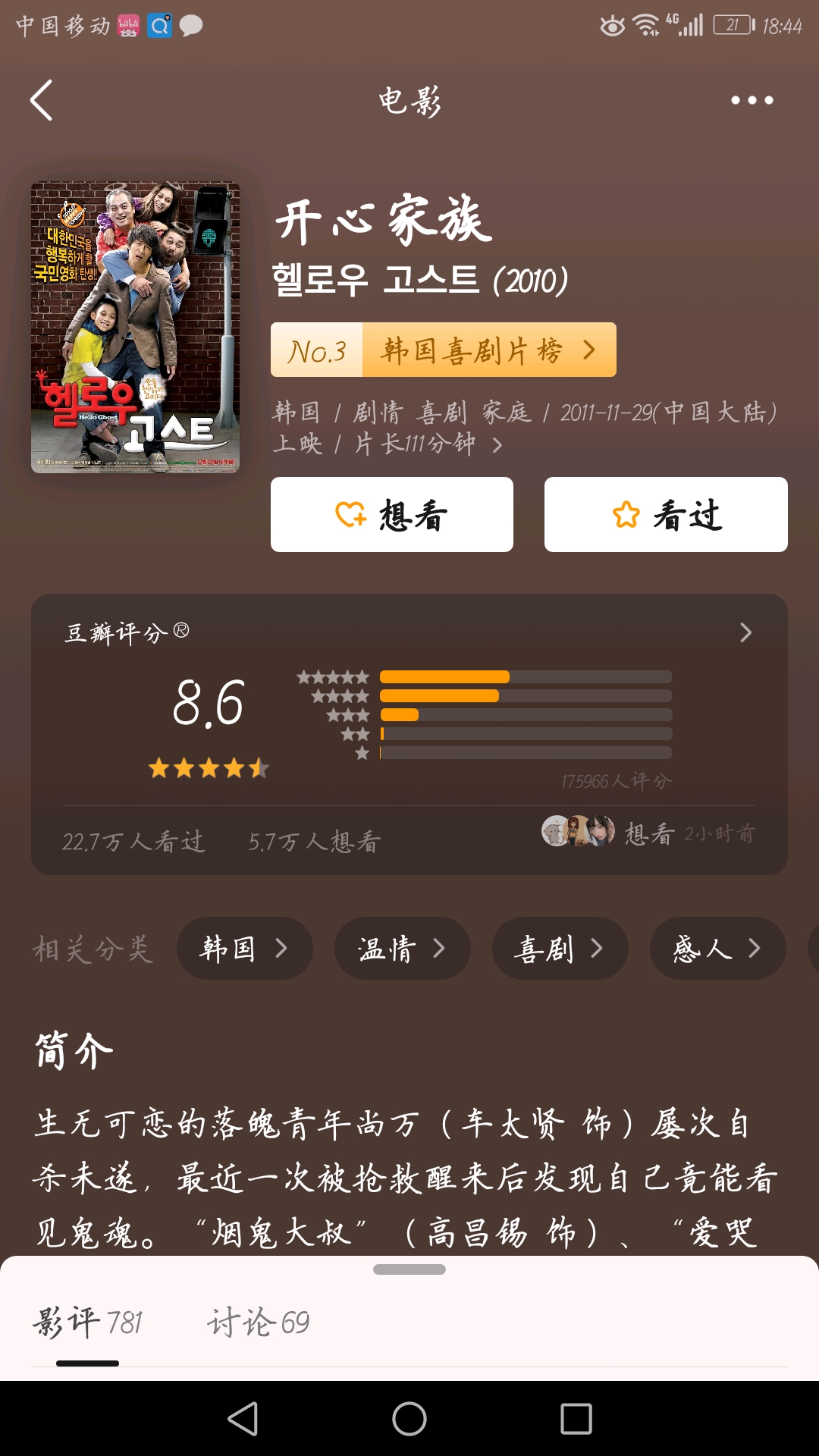
Task: Open the three-dot overflow menu
Action: click(752, 100)
